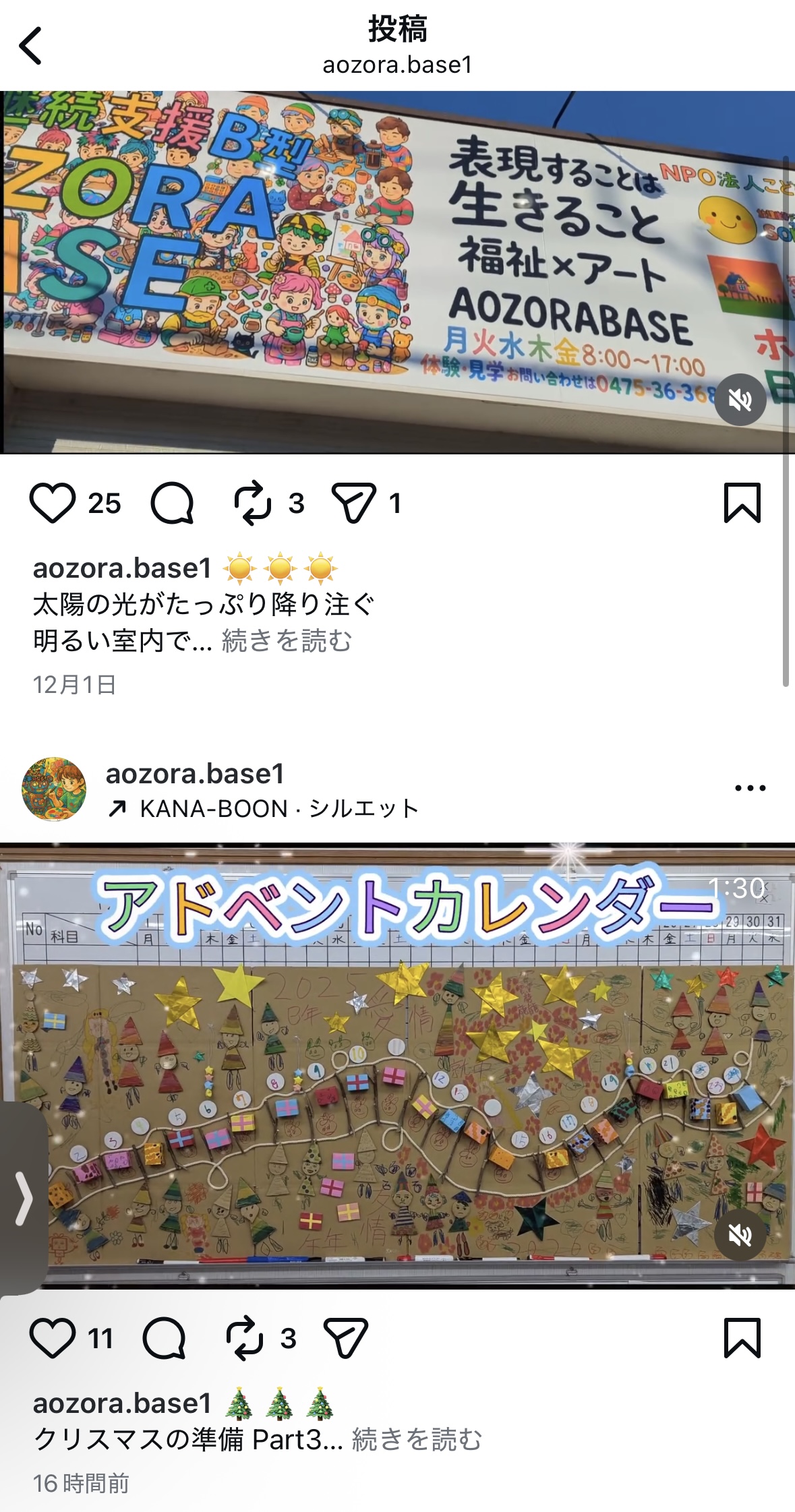This screenshot has width=795, height=1512.
Task: Comment on the Christmas preparation post
Action: 164,1338
